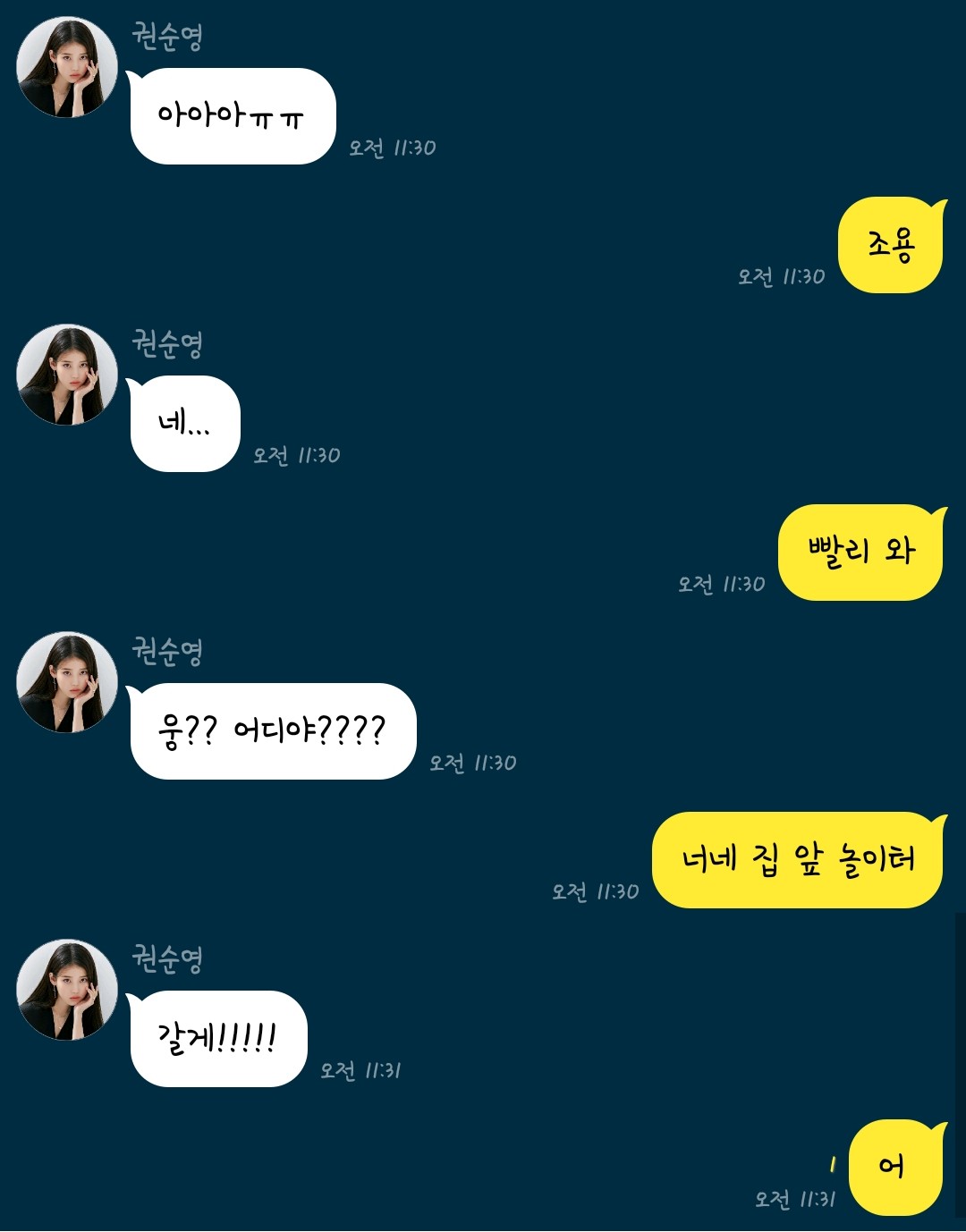Open 권순영's profile photo beside "아아아ㅠㅠ"

point(67,67)
